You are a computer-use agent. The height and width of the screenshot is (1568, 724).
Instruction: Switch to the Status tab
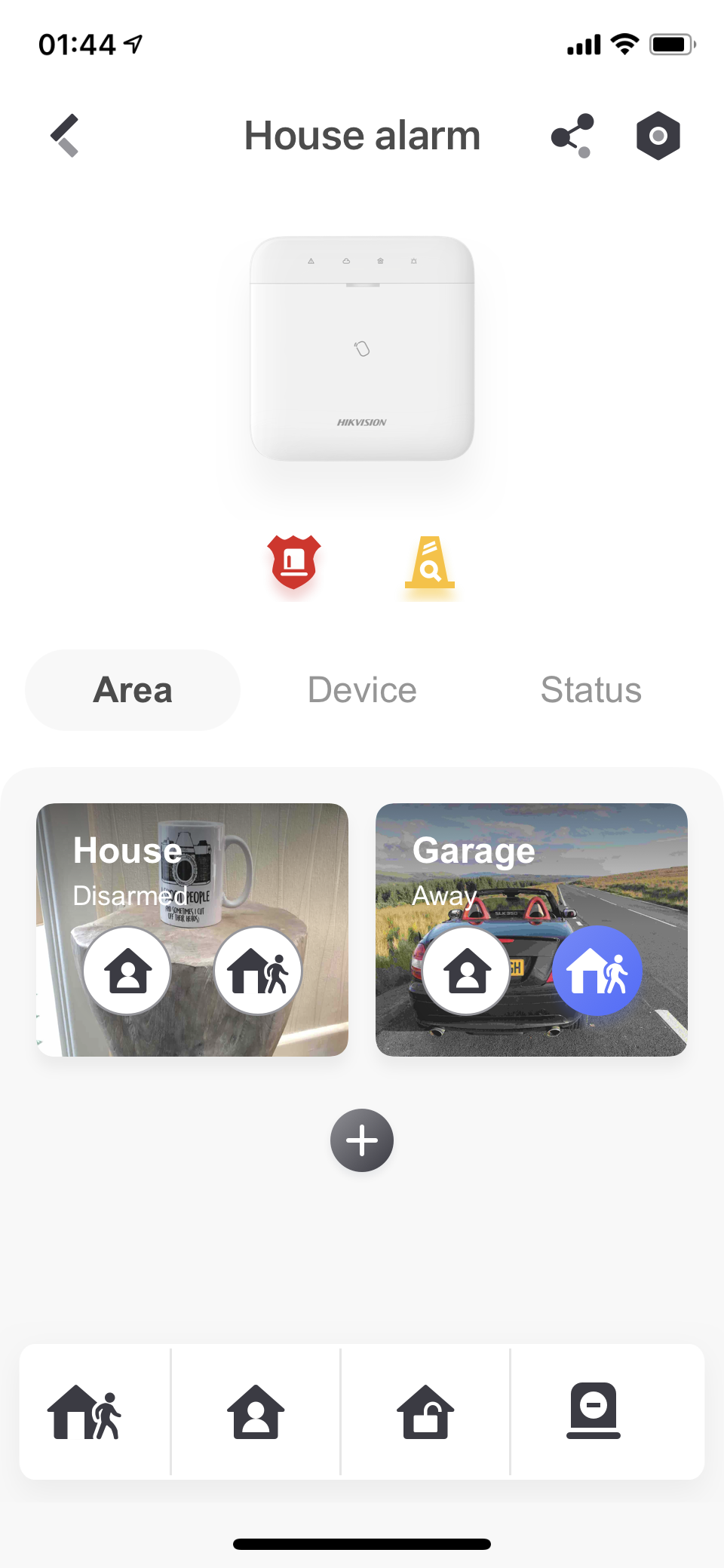pos(591,690)
